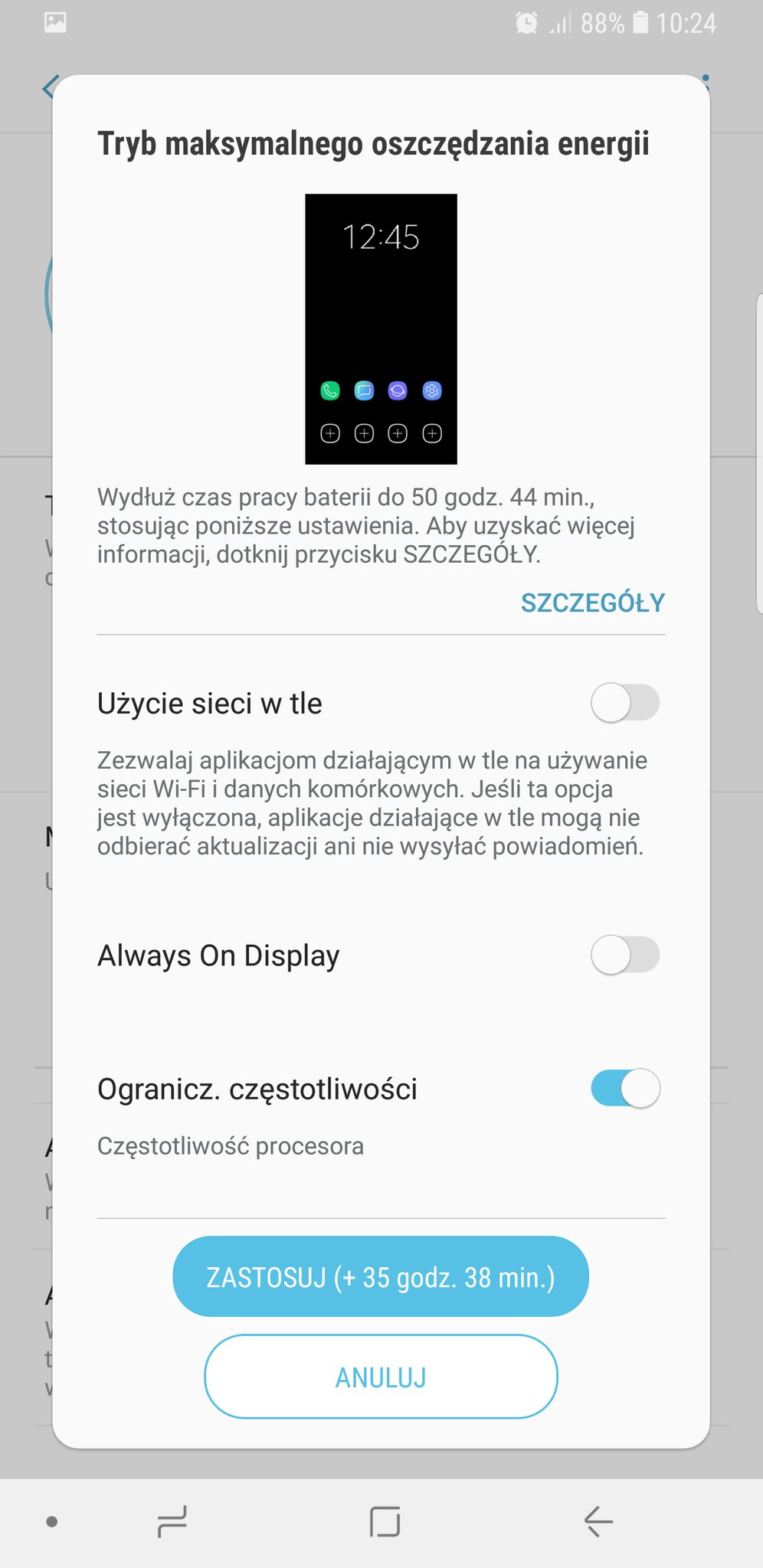Tap ZASTOSUJ to apply power saving
The width and height of the screenshot is (763, 1568).
click(x=381, y=1277)
